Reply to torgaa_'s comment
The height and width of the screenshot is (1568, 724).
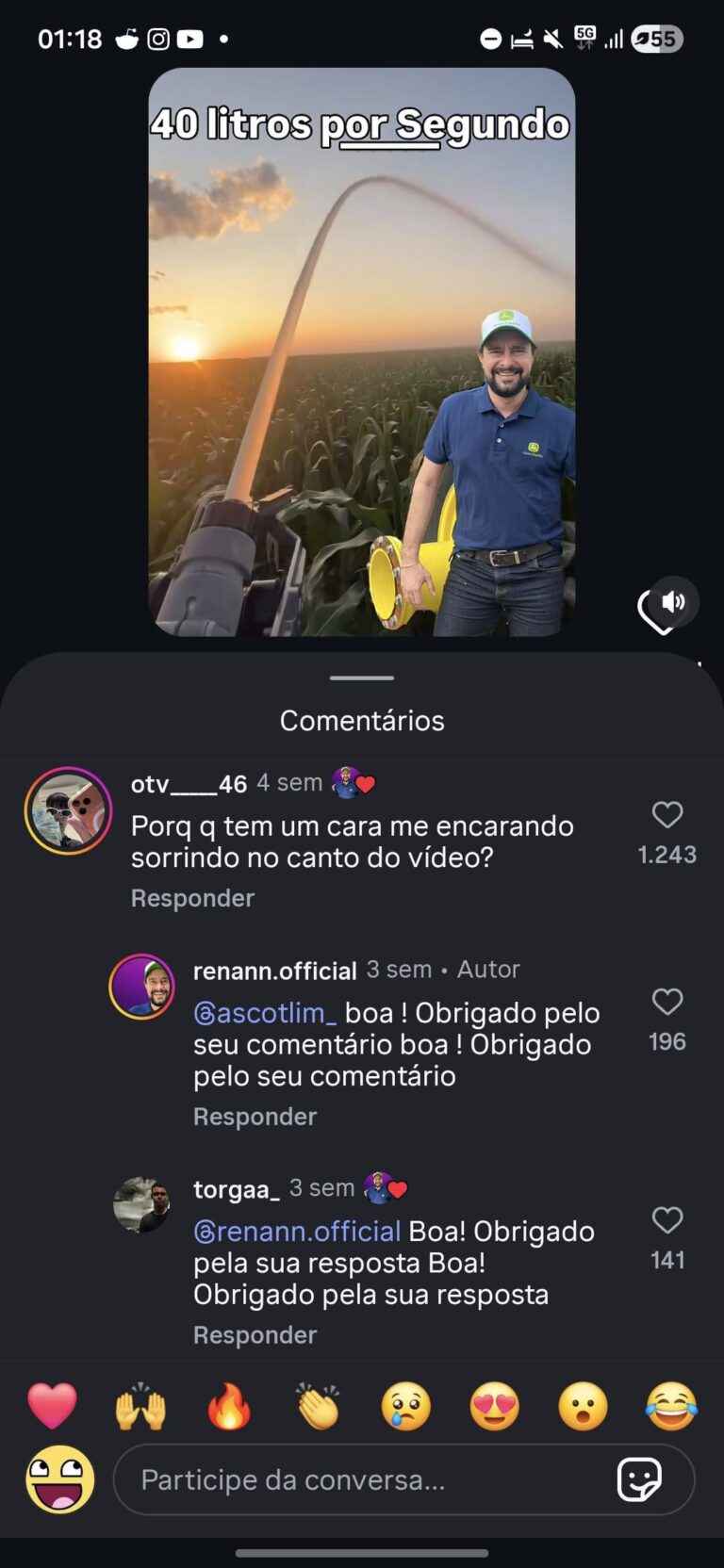[x=255, y=1335]
